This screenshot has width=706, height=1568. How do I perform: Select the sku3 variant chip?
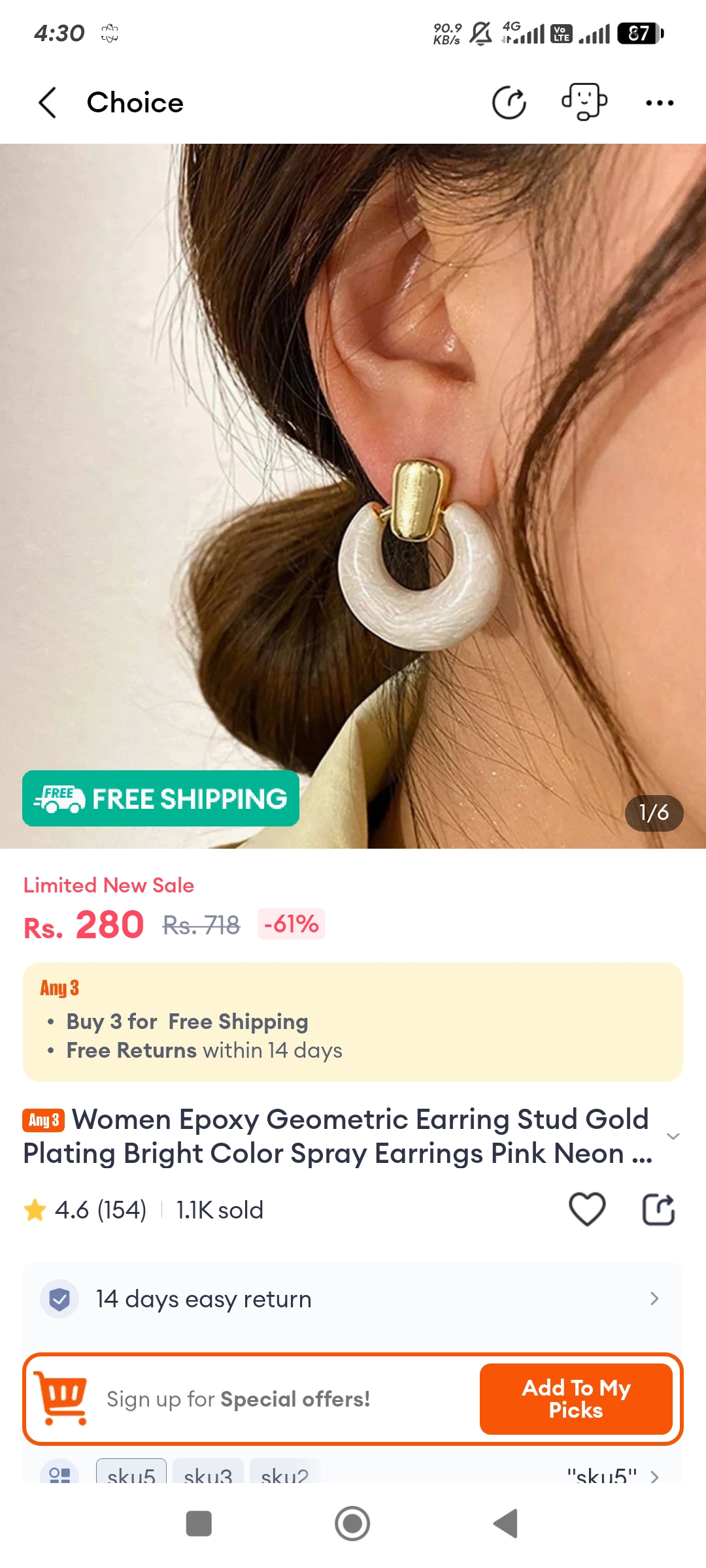[208, 1473]
